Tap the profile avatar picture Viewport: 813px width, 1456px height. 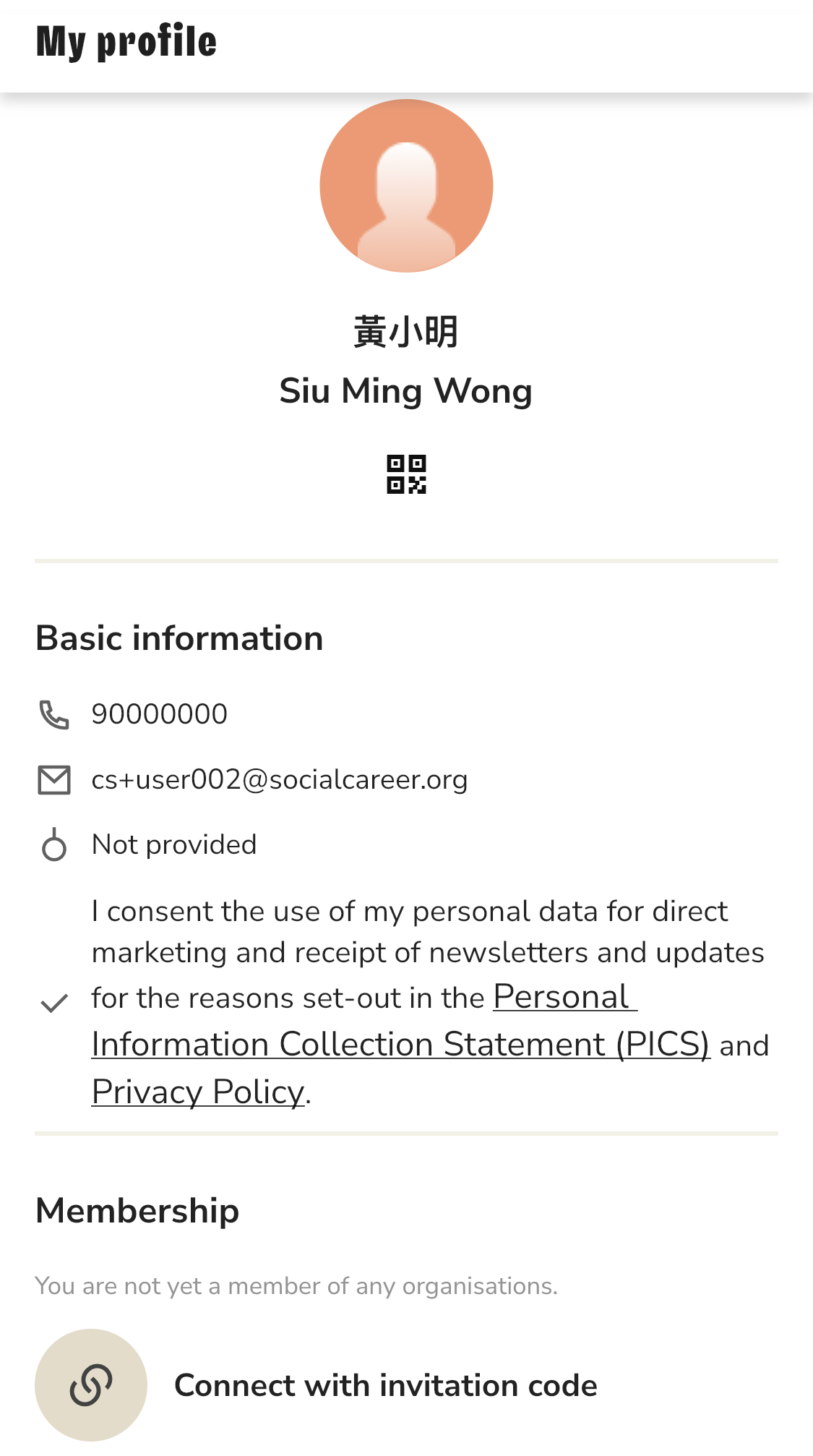tap(406, 186)
